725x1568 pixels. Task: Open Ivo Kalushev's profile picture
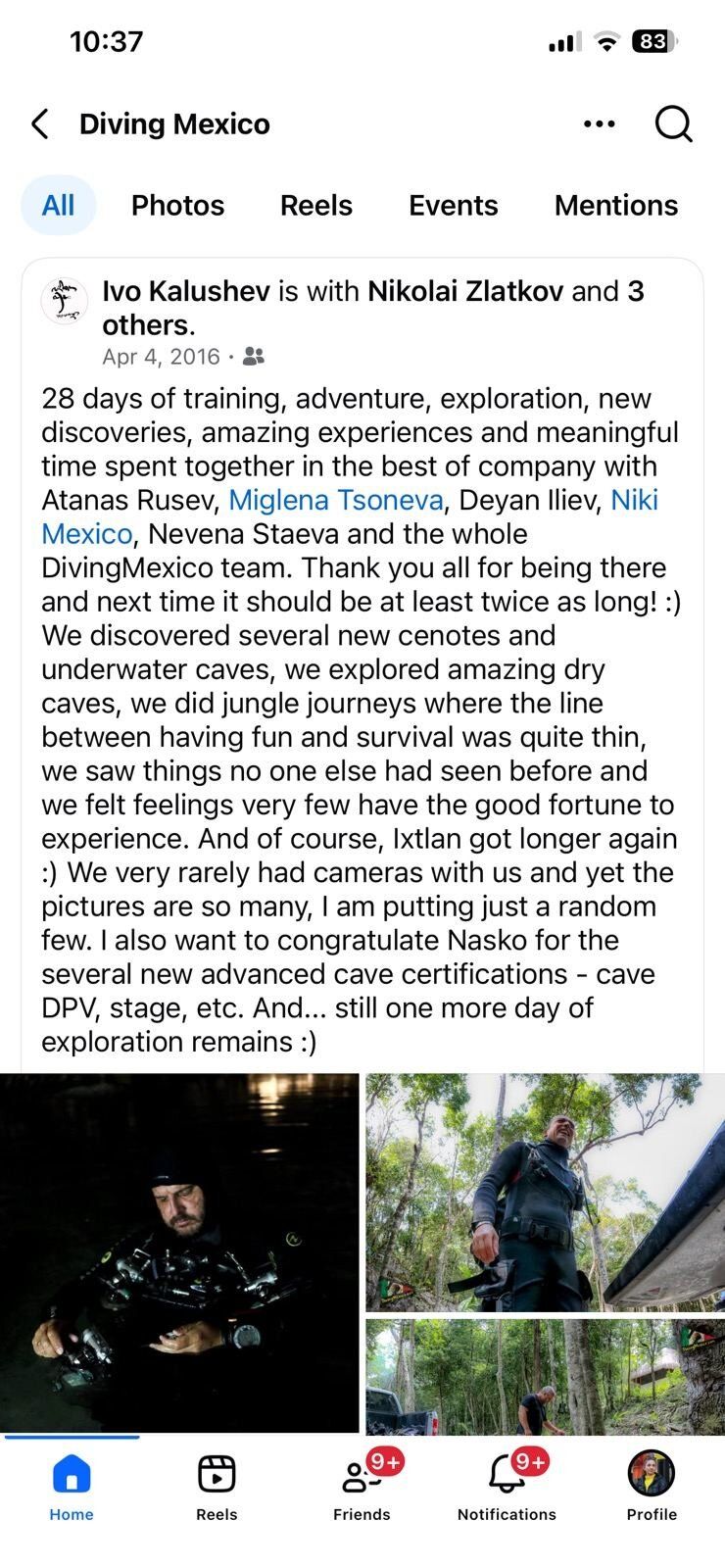tap(65, 301)
